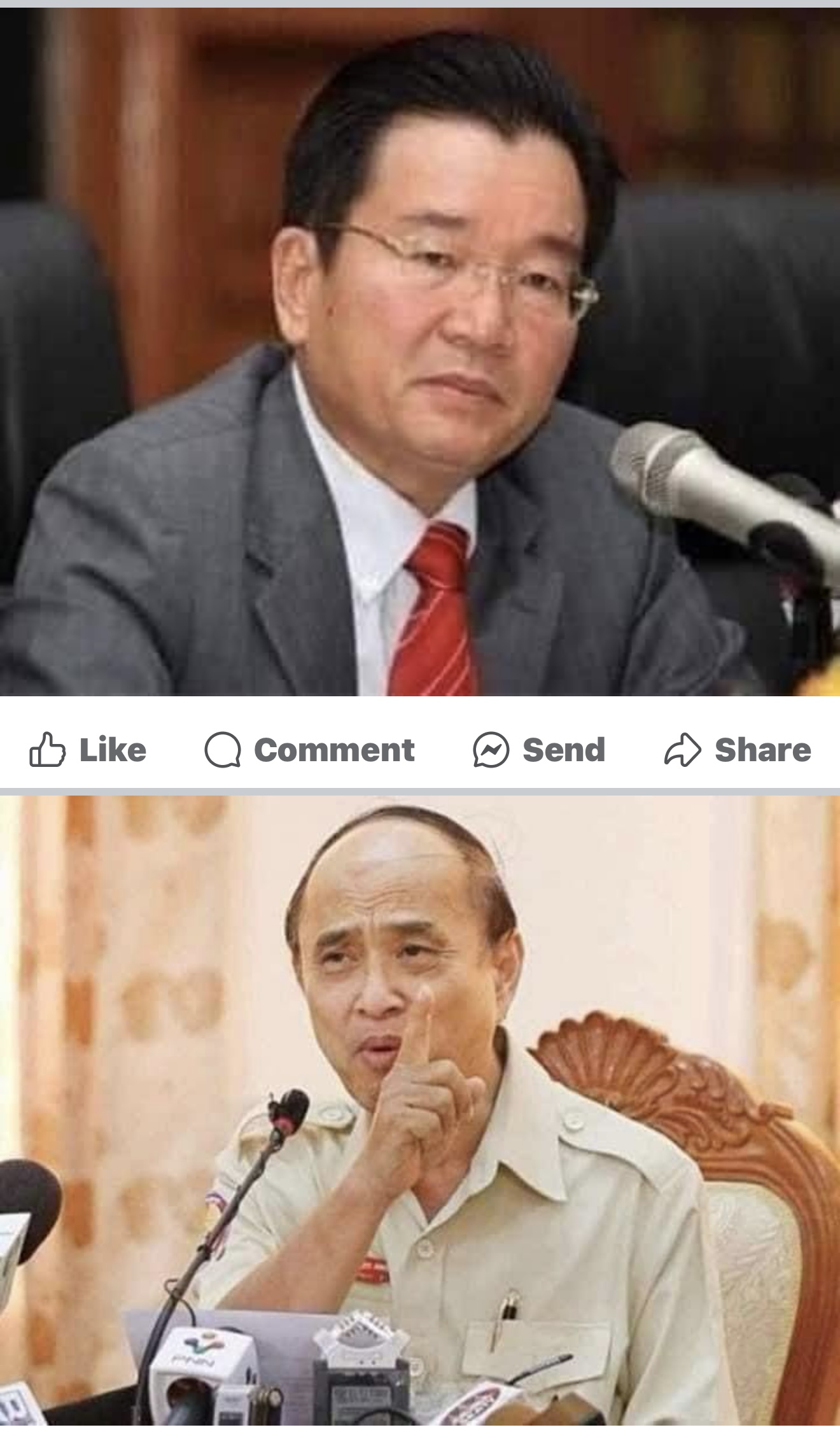The image size is (840, 1432).
Task: Share this post
Action: pyautogui.click(x=738, y=750)
